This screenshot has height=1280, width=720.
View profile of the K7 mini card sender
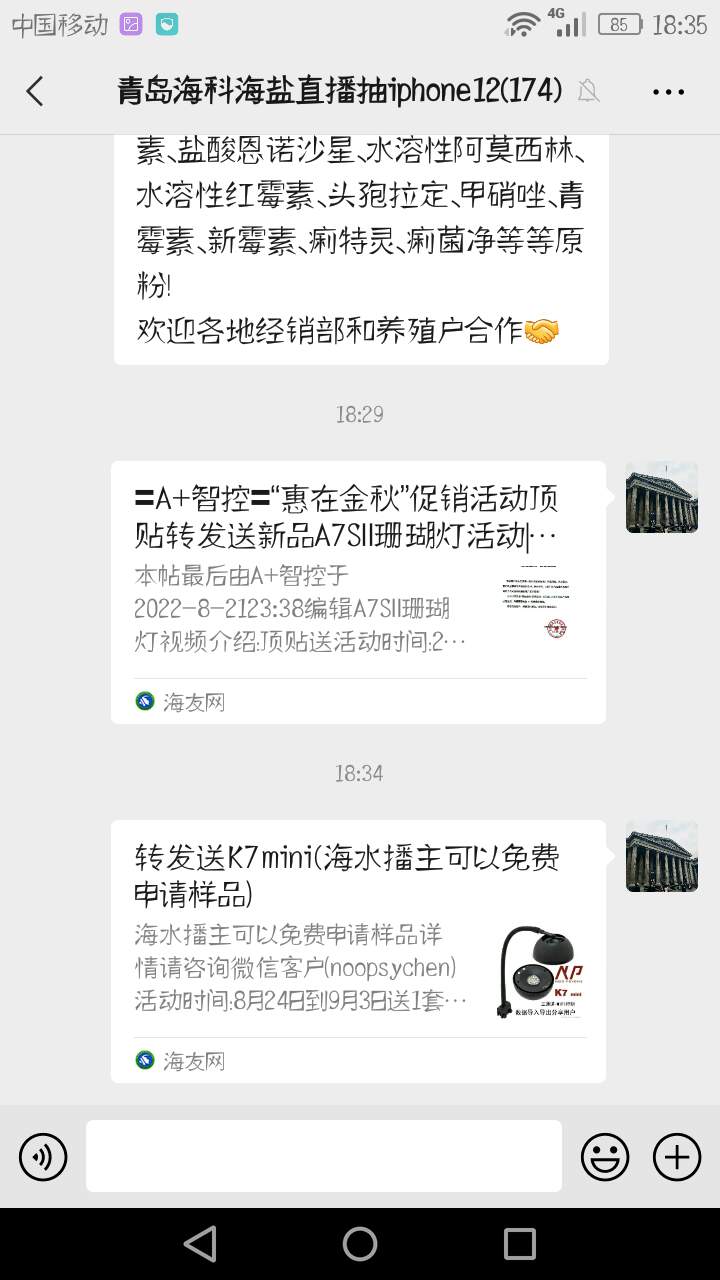pos(662,856)
